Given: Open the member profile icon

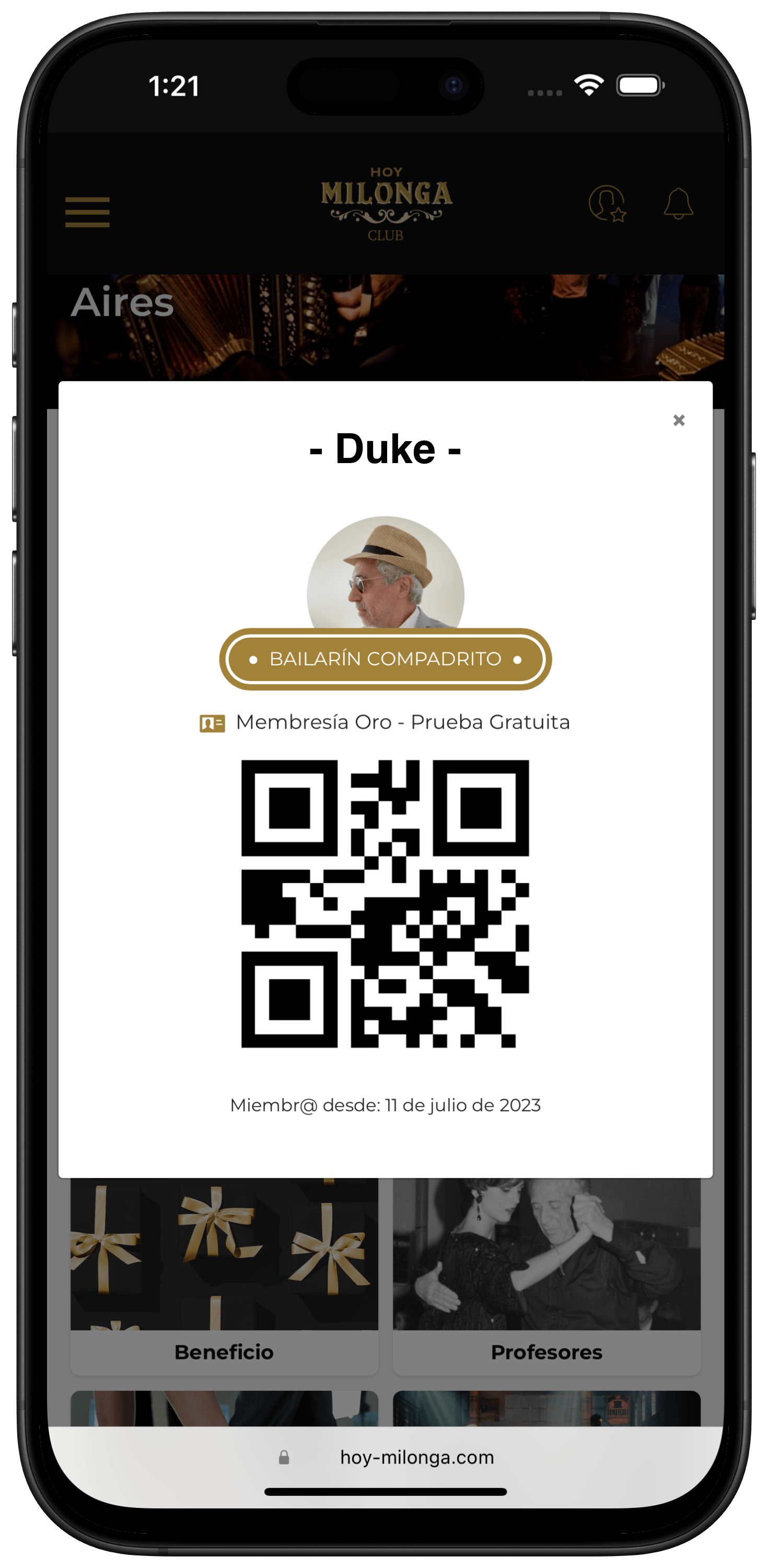Looking at the screenshot, I should (x=607, y=203).
